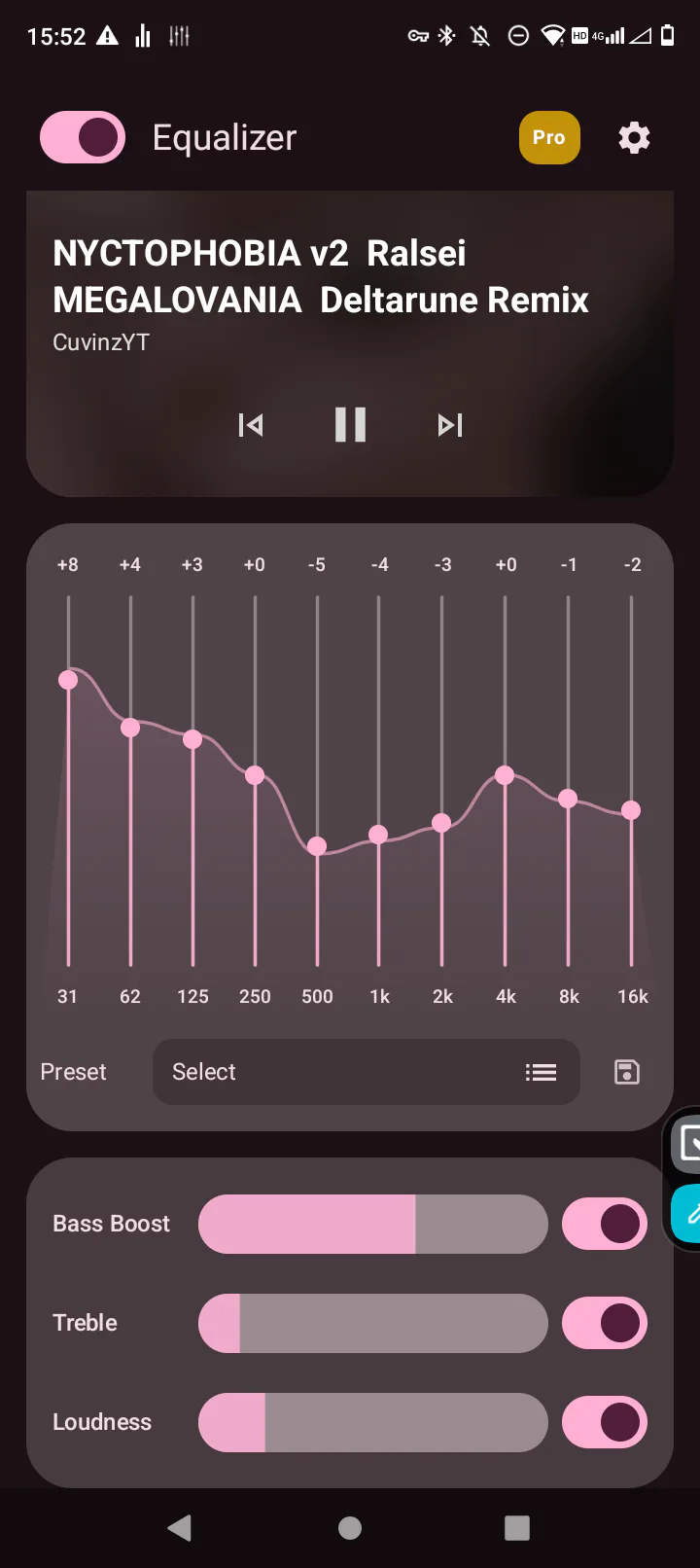The width and height of the screenshot is (700, 1568).
Task: Open the Preset Select dropdown
Action: pos(366,1072)
